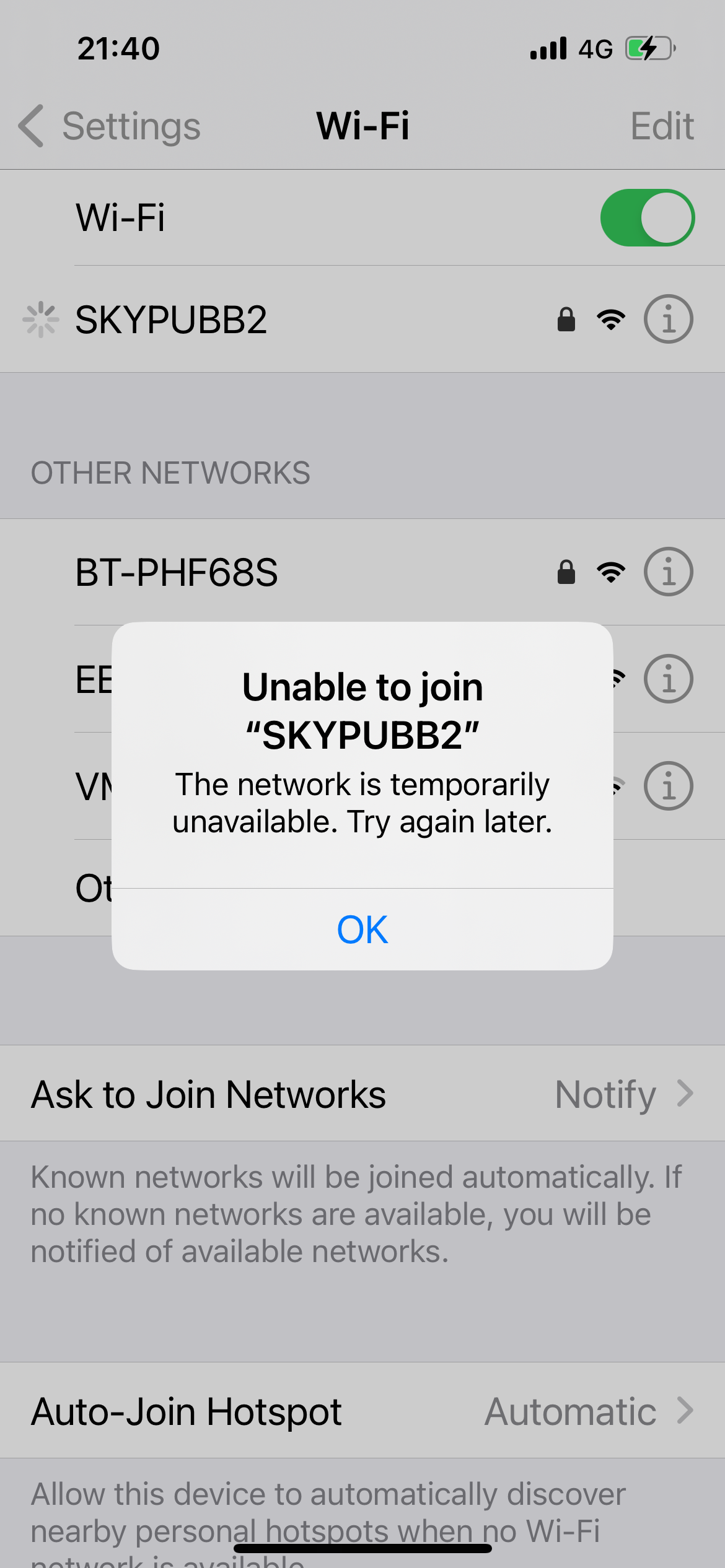This screenshot has width=725, height=1568.
Task: Show info for the VM network
Action: point(668,786)
